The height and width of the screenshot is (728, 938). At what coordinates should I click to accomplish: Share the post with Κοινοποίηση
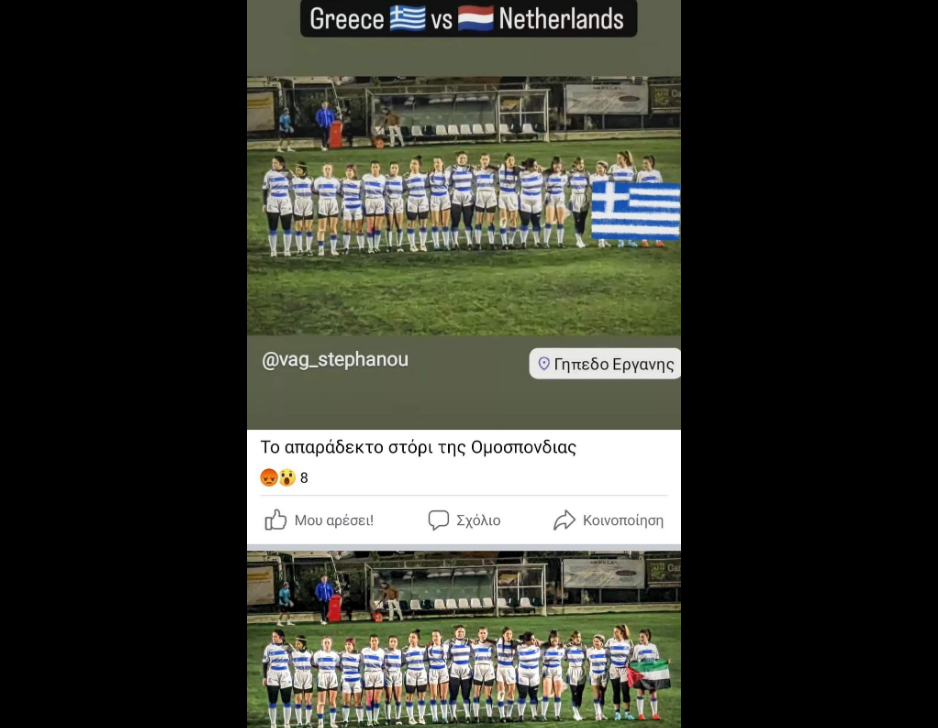[x=608, y=520]
